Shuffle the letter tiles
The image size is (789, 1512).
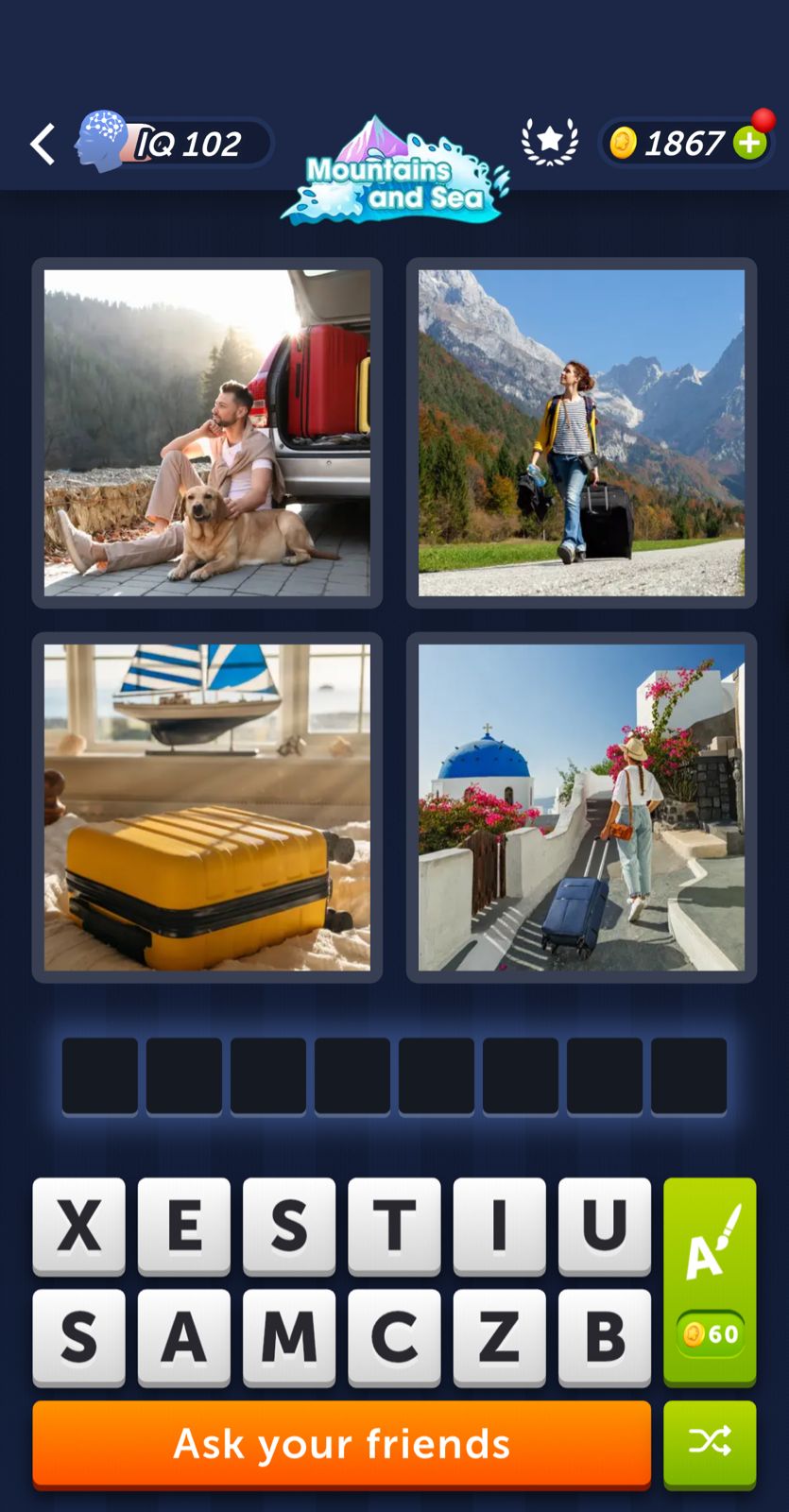(710, 1443)
